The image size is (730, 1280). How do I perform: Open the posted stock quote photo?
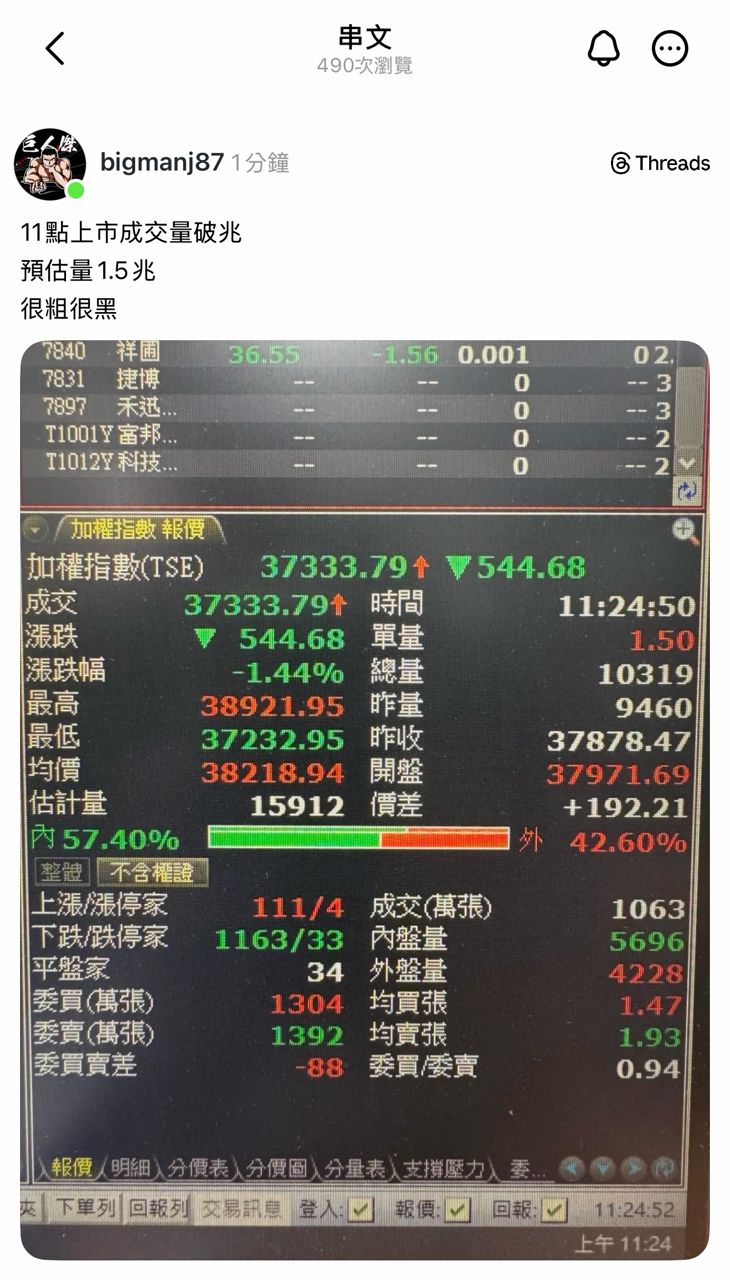click(364, 800)
